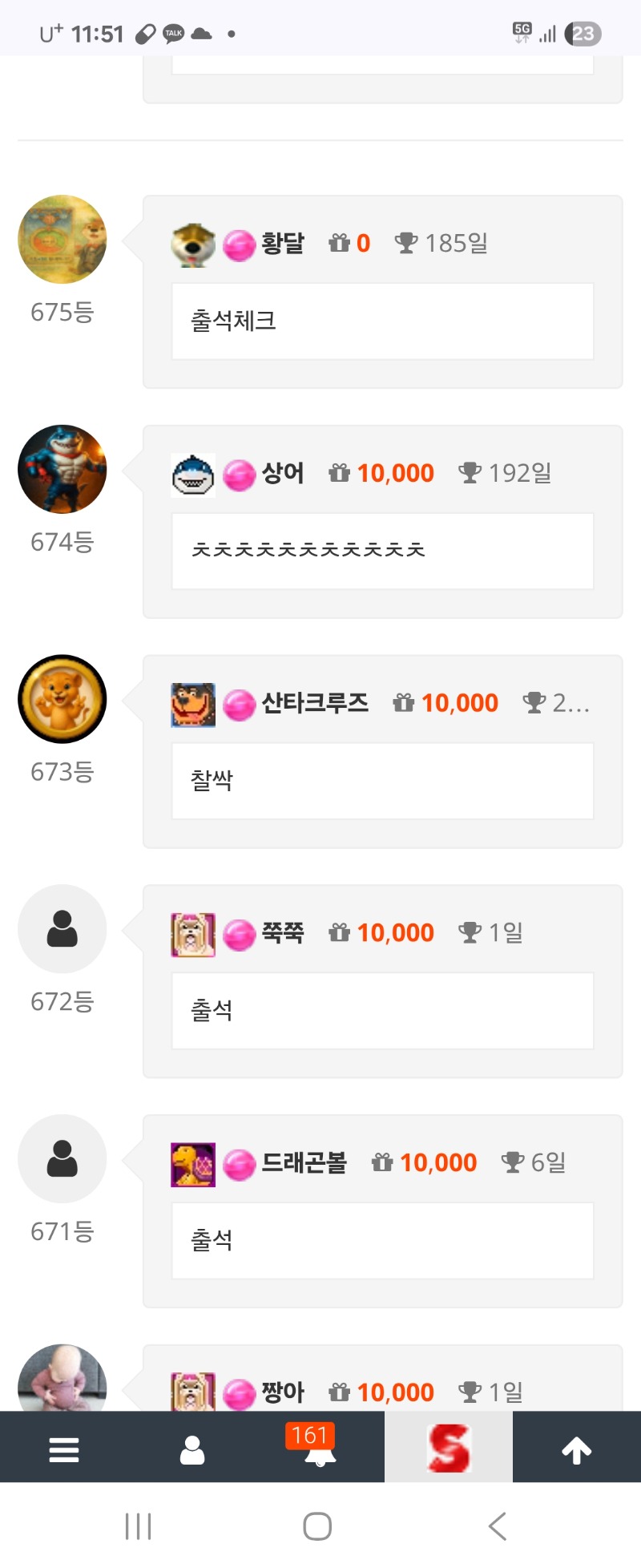Open the shark avatar at rank 674
Screen dimensions: 641x1568
62,470
